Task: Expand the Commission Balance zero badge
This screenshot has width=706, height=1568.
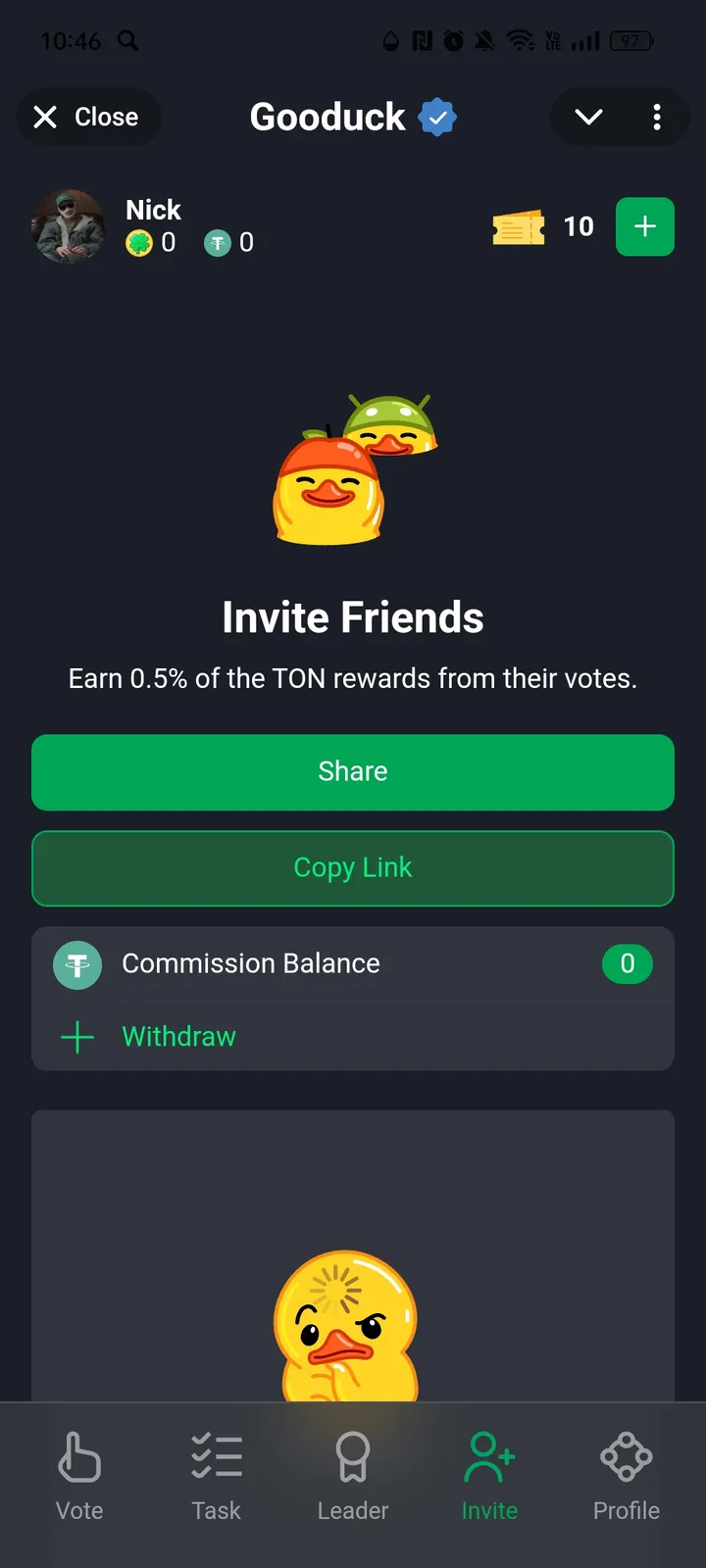Action: tap(628, 964)
